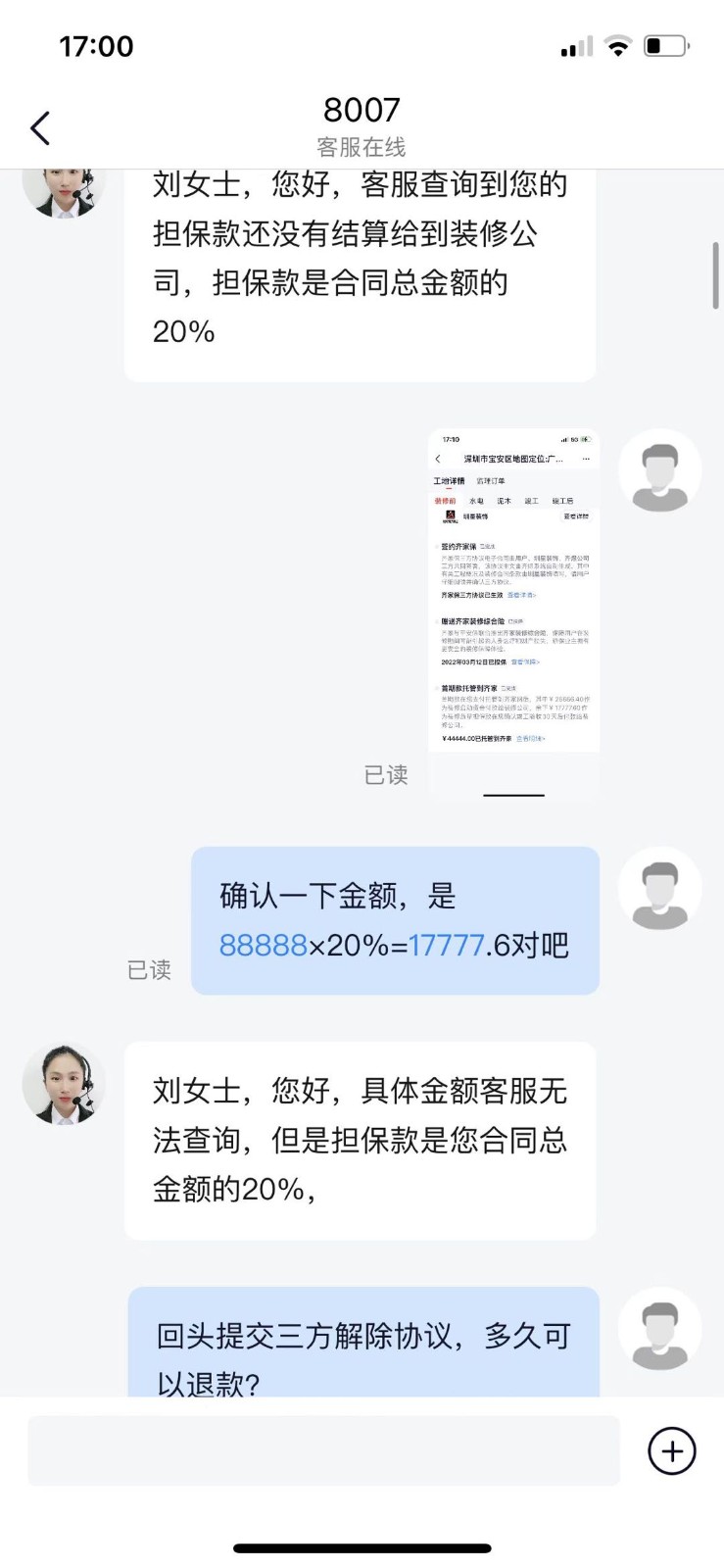Viewport: 724px width, 1568px height.
Task: Go back using the arrow icon
Action: coord(40,128)
